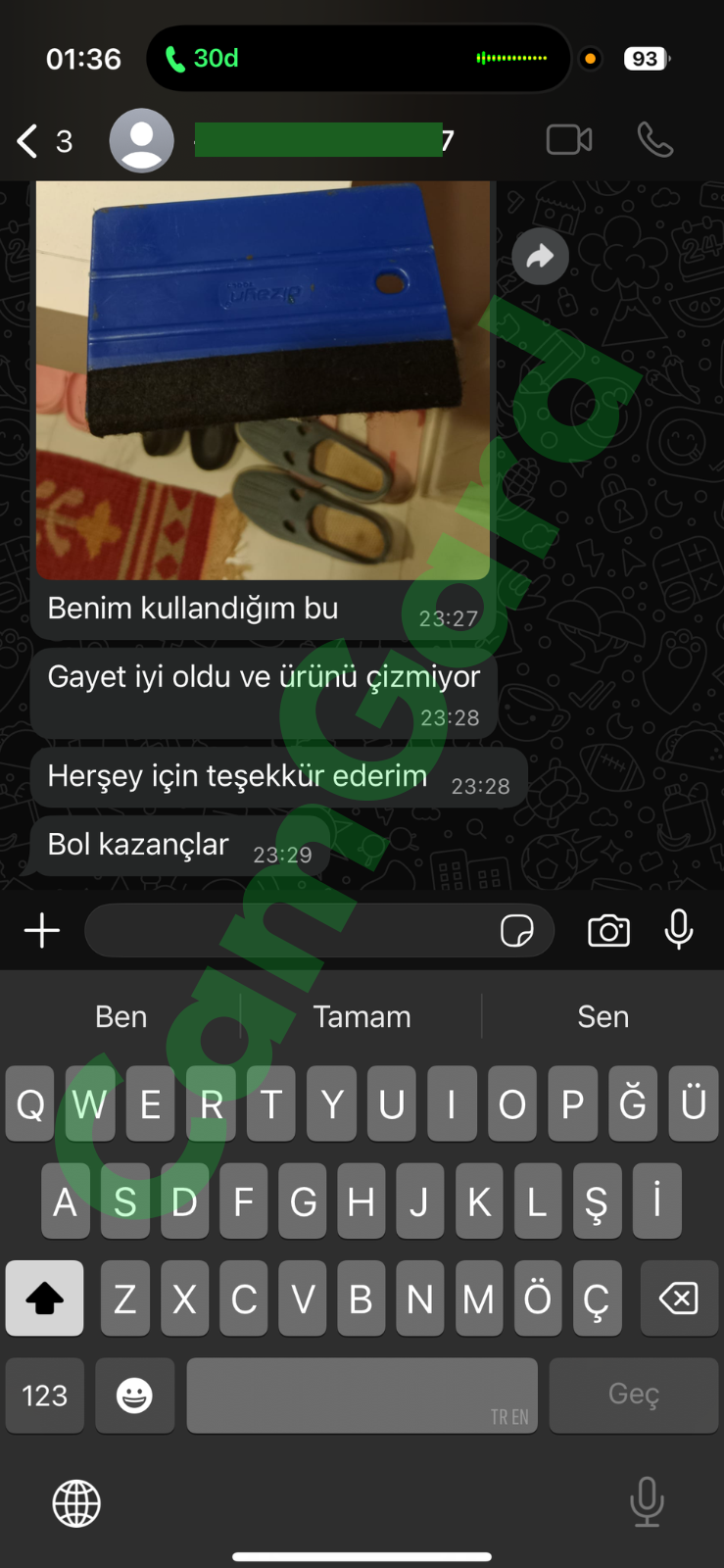Viewport: 724px width, 1568px height.
Task: Switch to the 123 numeric keyboard
Action: pos(45,1395)
